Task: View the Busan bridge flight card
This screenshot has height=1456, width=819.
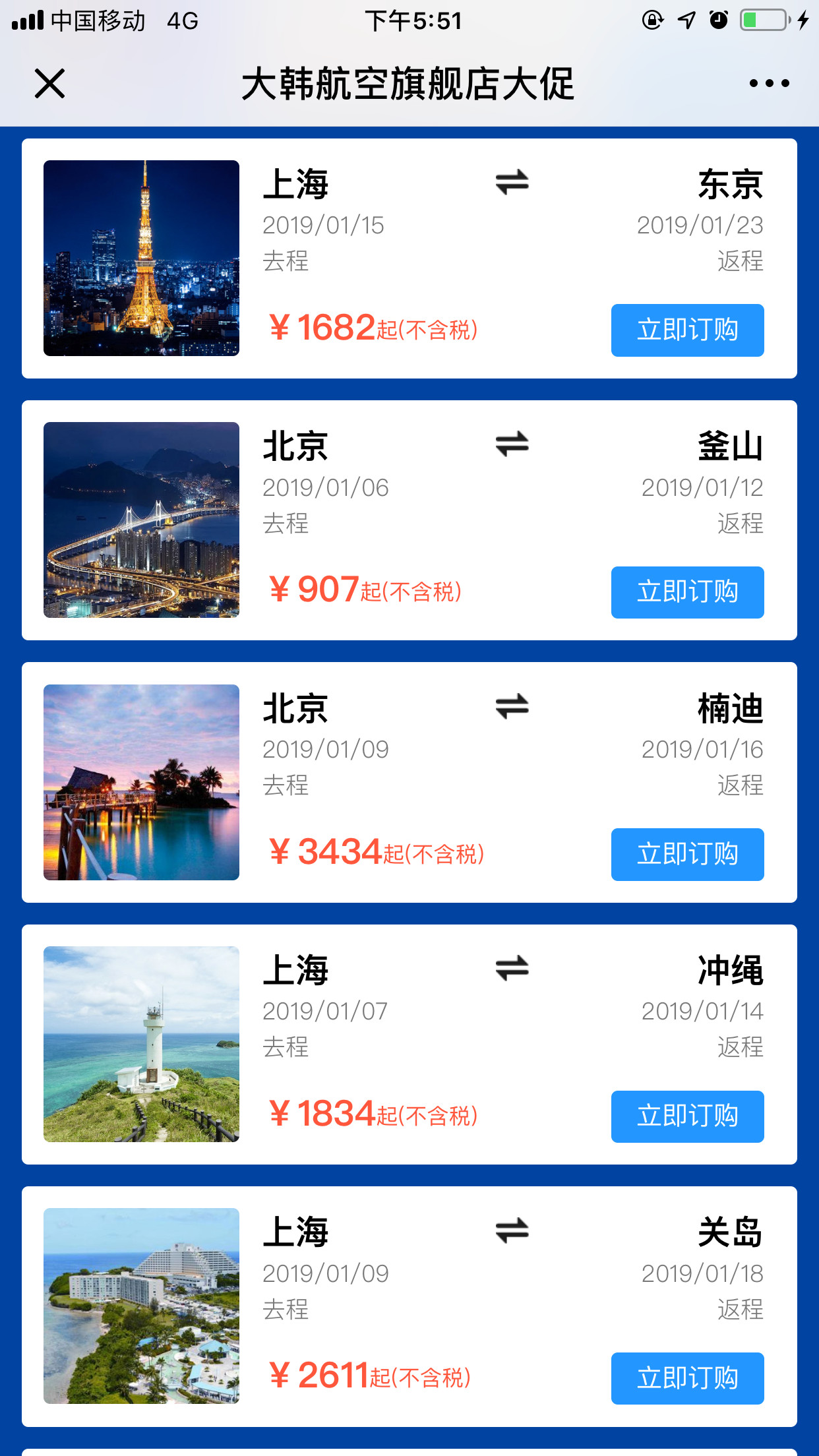Action: coord(409,520)
